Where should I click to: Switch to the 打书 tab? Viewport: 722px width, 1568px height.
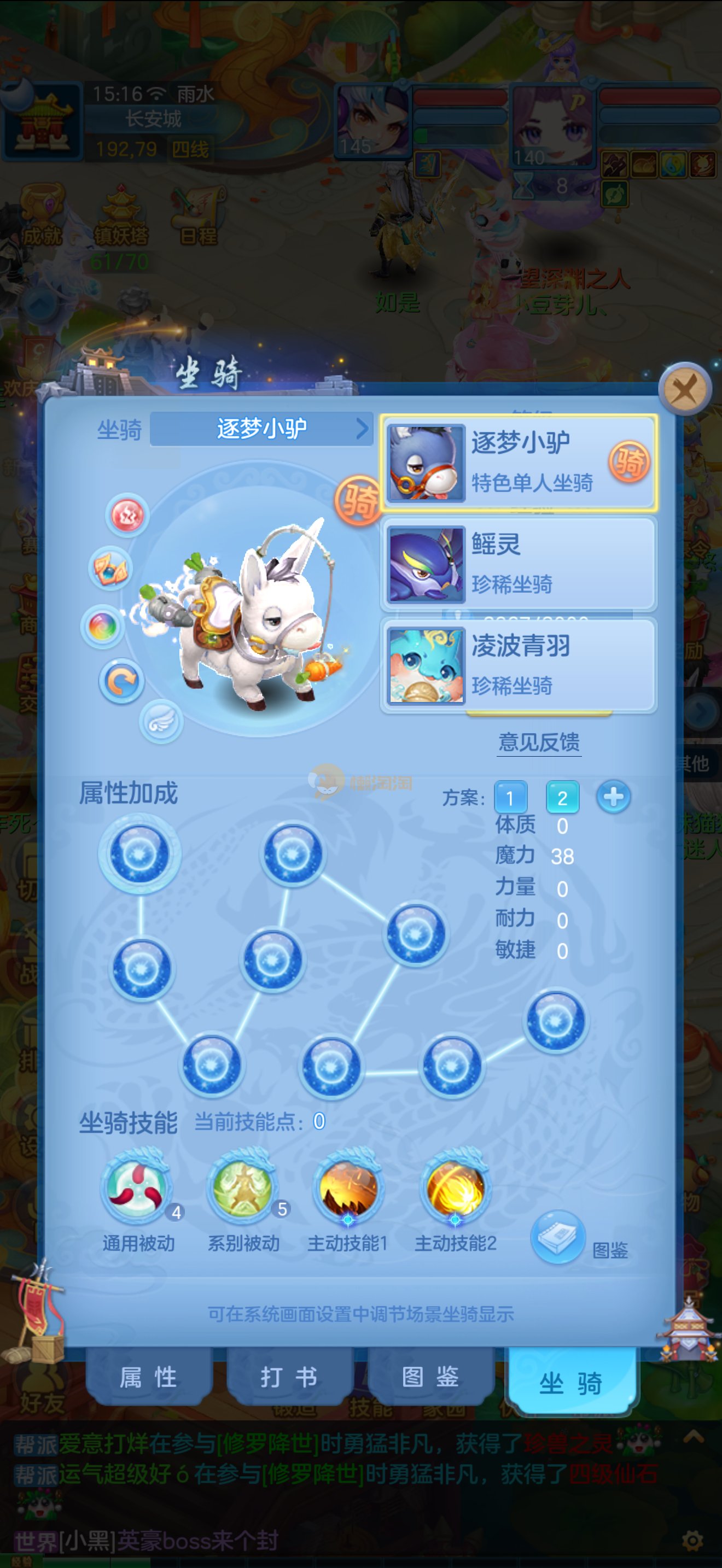click(289, 1378)
